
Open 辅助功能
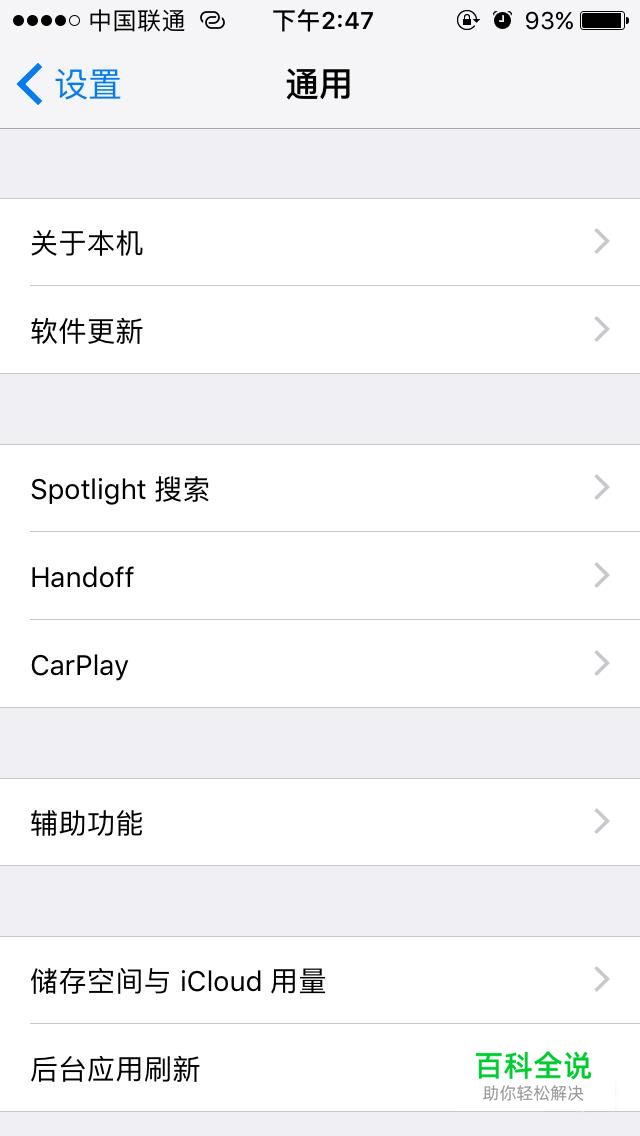[x=320, y=822]
